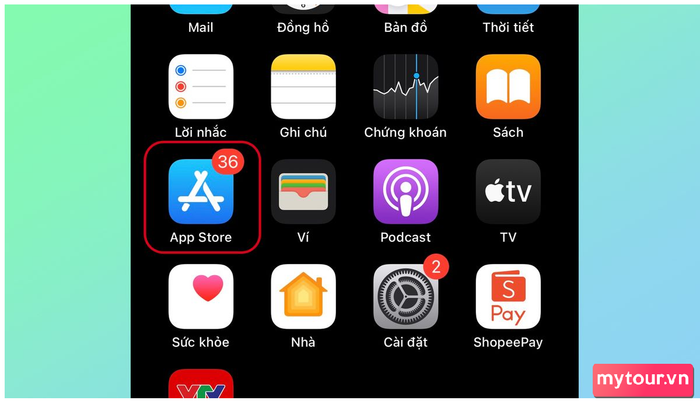Open Cài đặt settings
Screen dimensions: 700x405
point(405,297)
